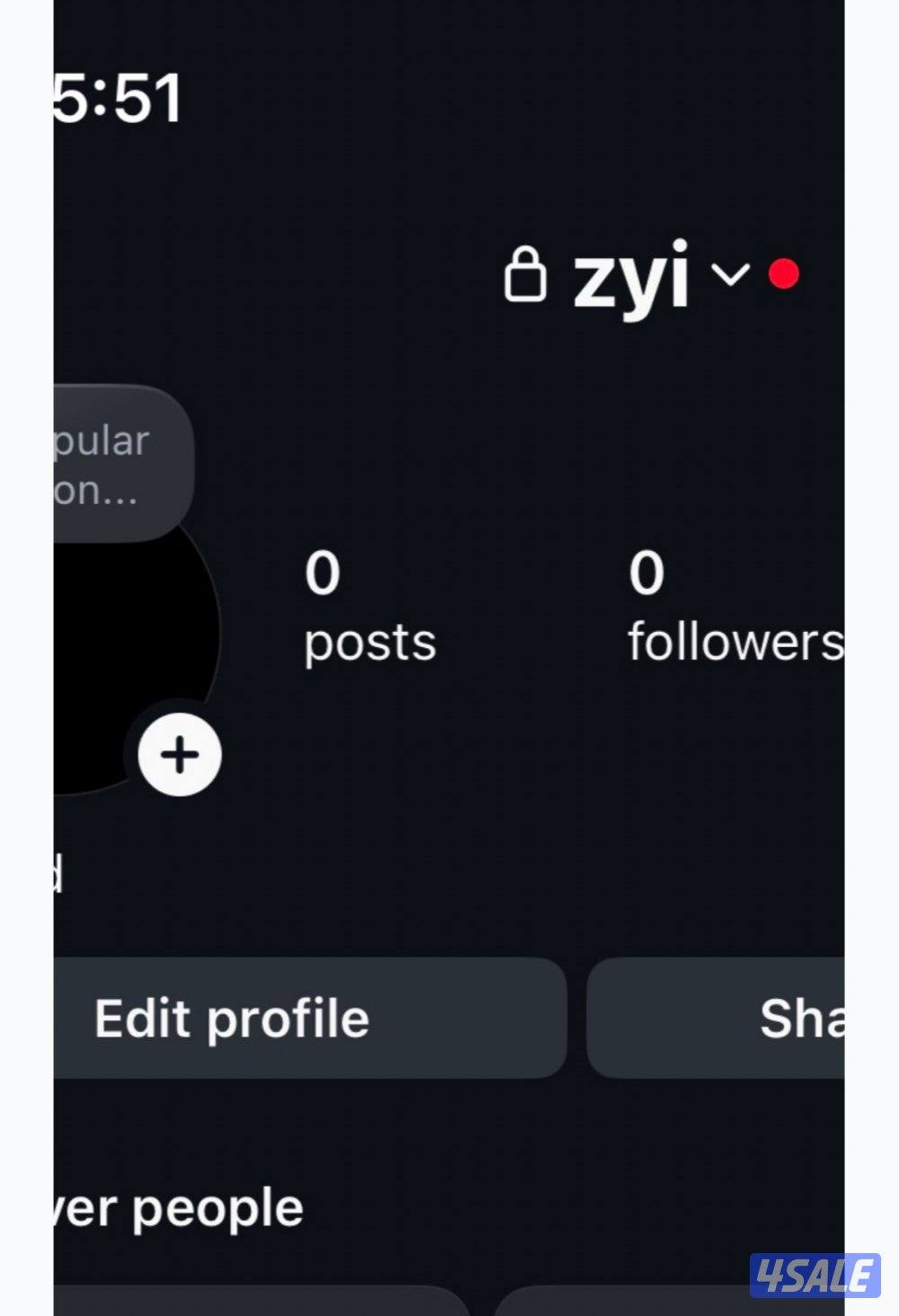This screenshot has height=1316, width=899.
Task: Open the followers list
Action: (x=733, y=607)
